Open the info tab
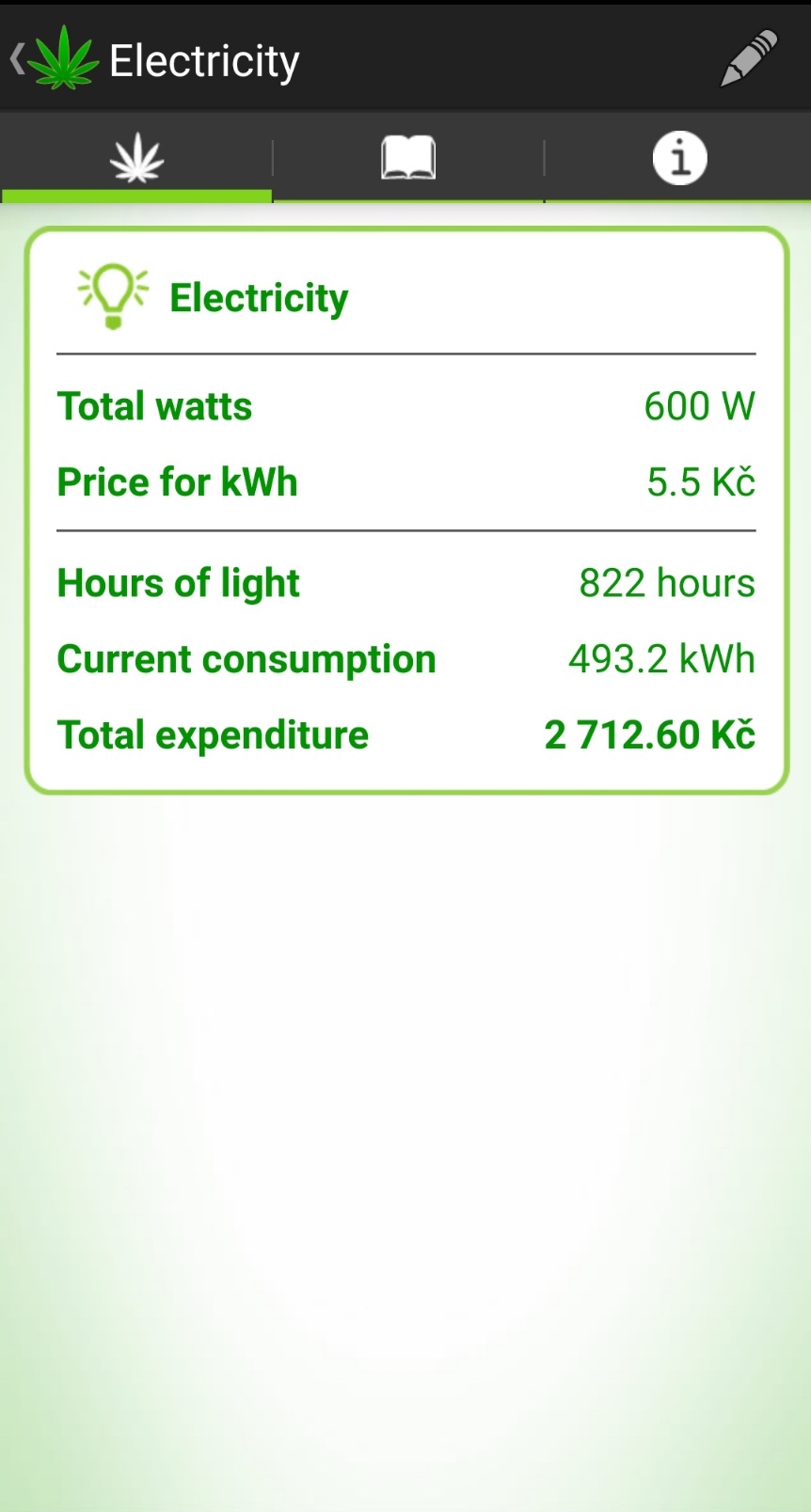 tap(679, 157)
